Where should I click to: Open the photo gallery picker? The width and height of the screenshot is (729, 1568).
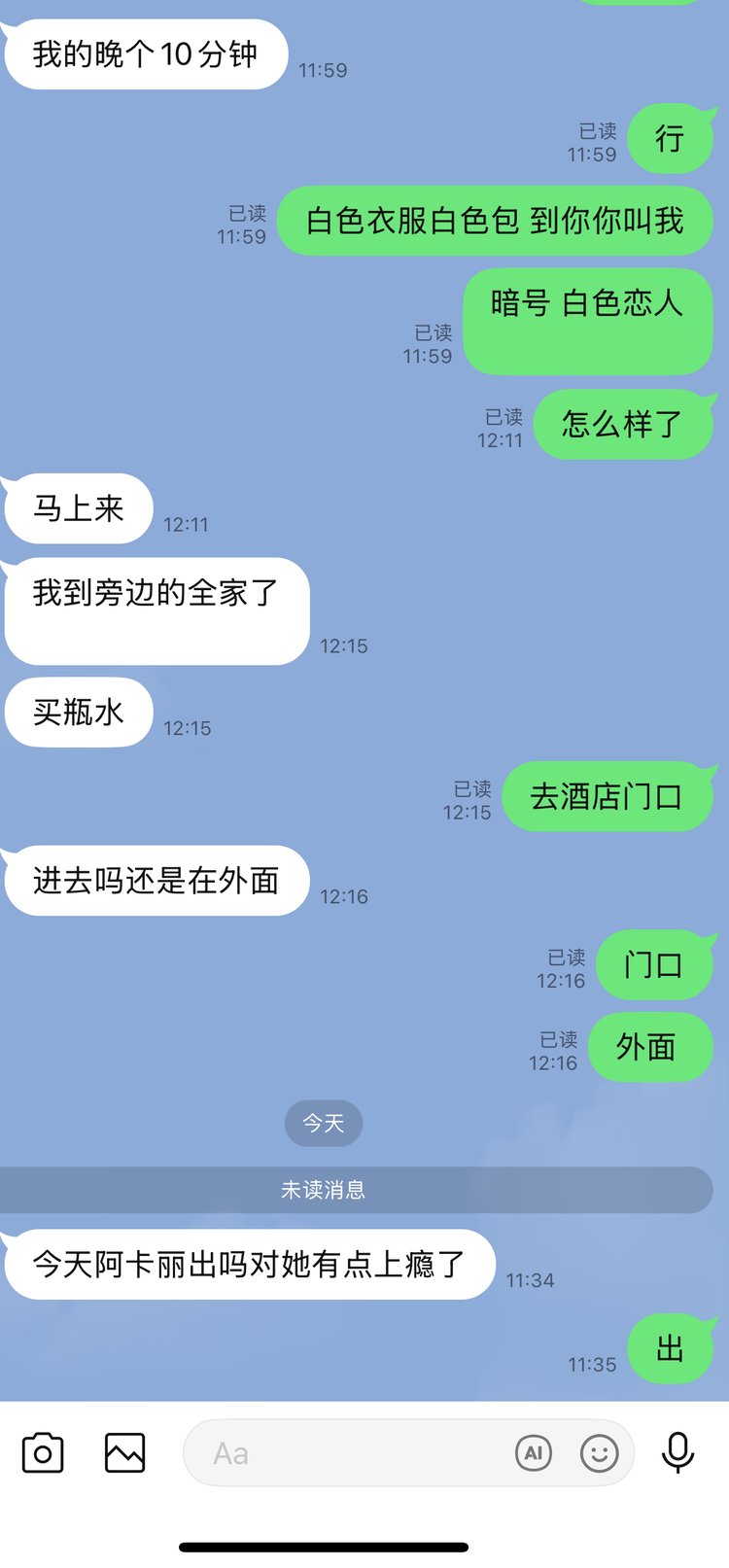pyautogui.click(x=124, y=1453)
